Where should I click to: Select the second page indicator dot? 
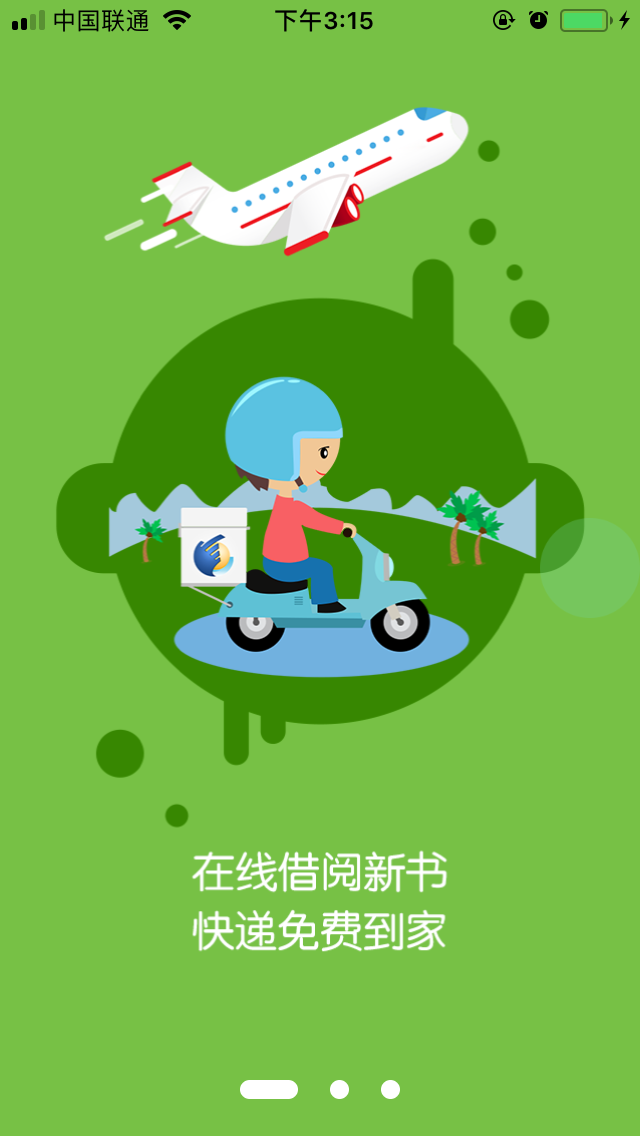coord(340,1089)
